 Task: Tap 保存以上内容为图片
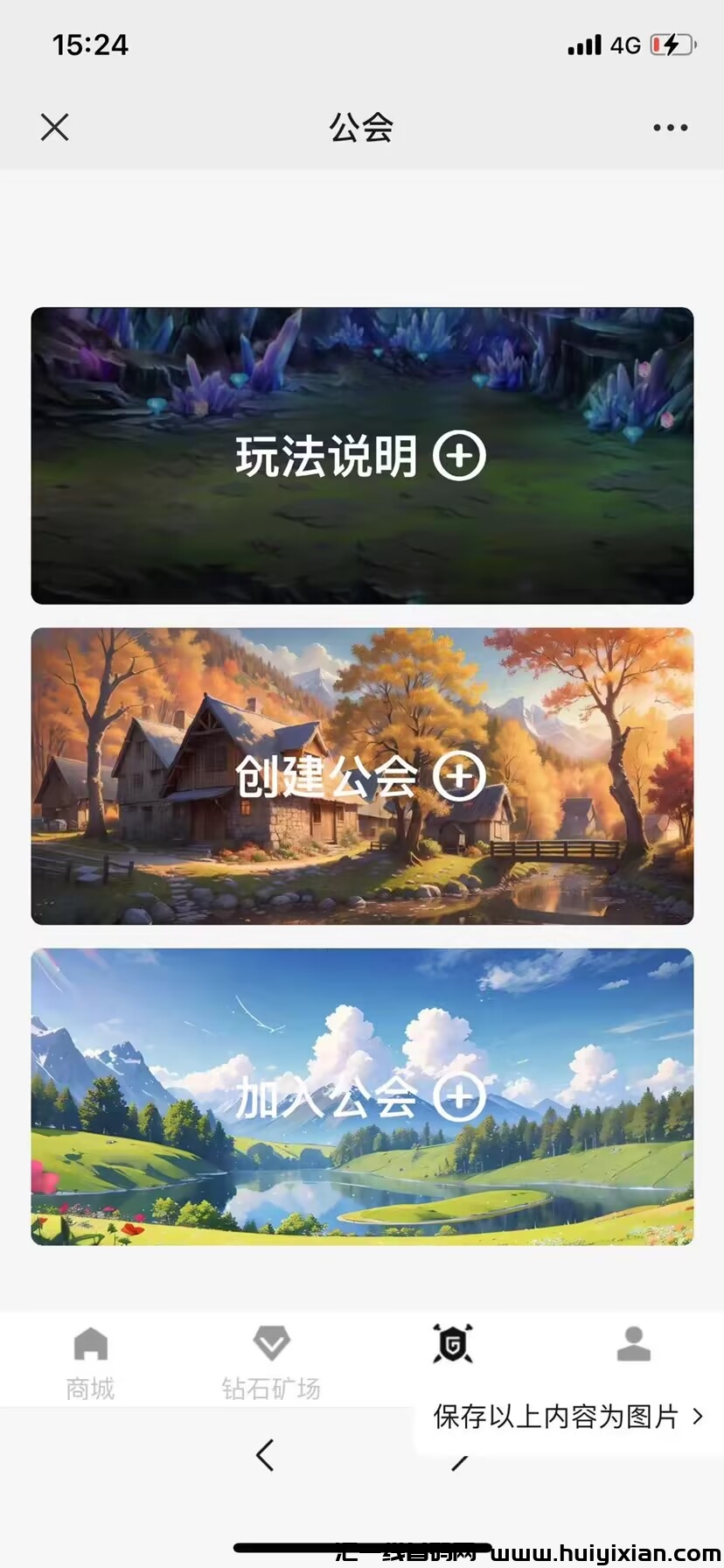[567, 1417]
